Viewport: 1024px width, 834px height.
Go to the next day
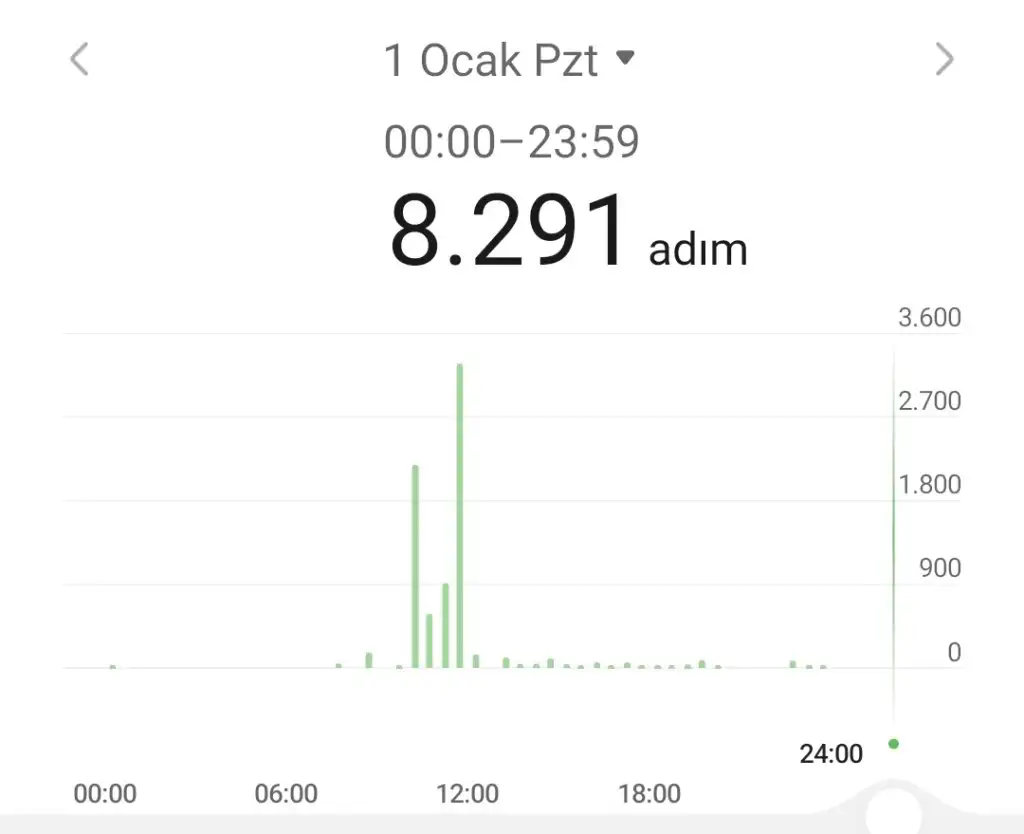click(x=944, y=60)
